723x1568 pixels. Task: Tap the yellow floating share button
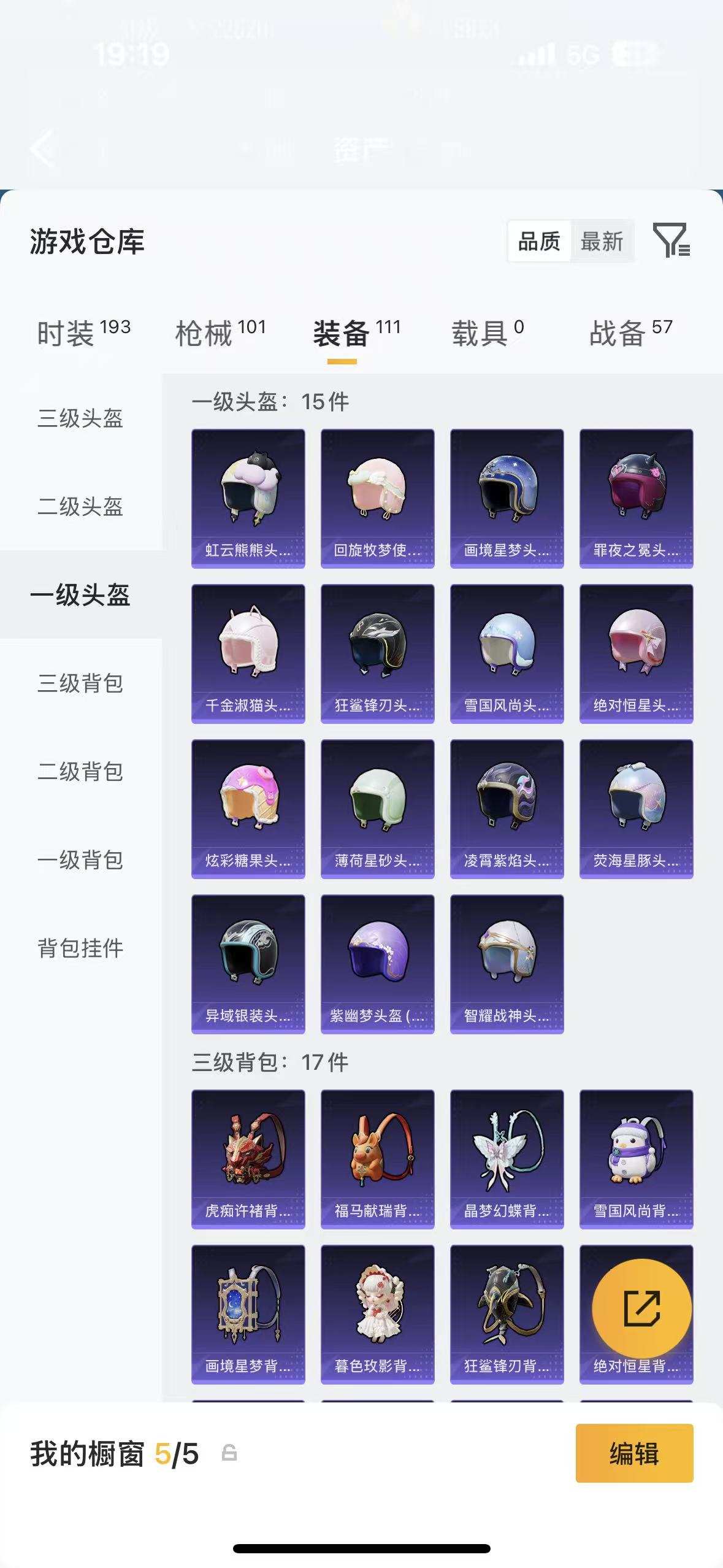pos(641,1309)
